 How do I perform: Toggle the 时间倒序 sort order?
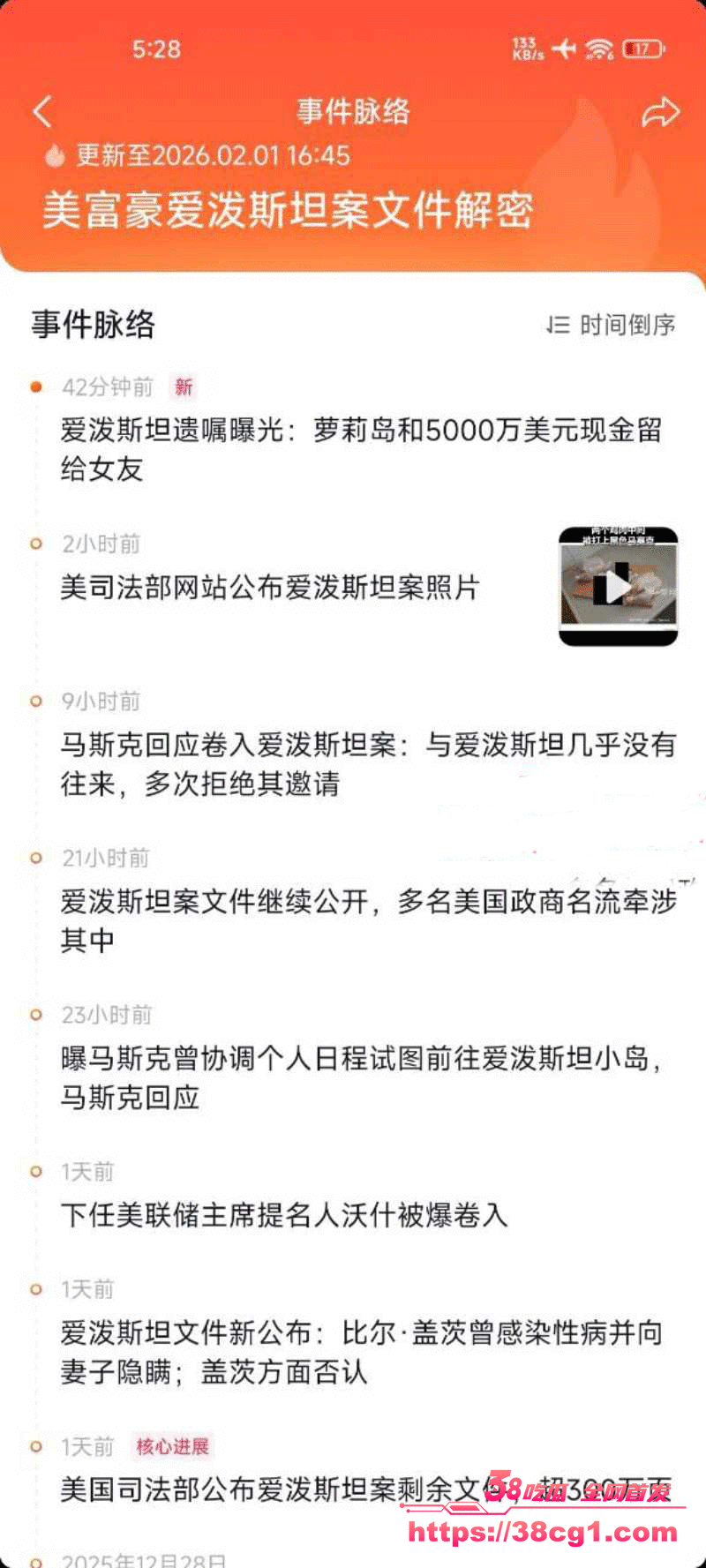click(611, 325)
